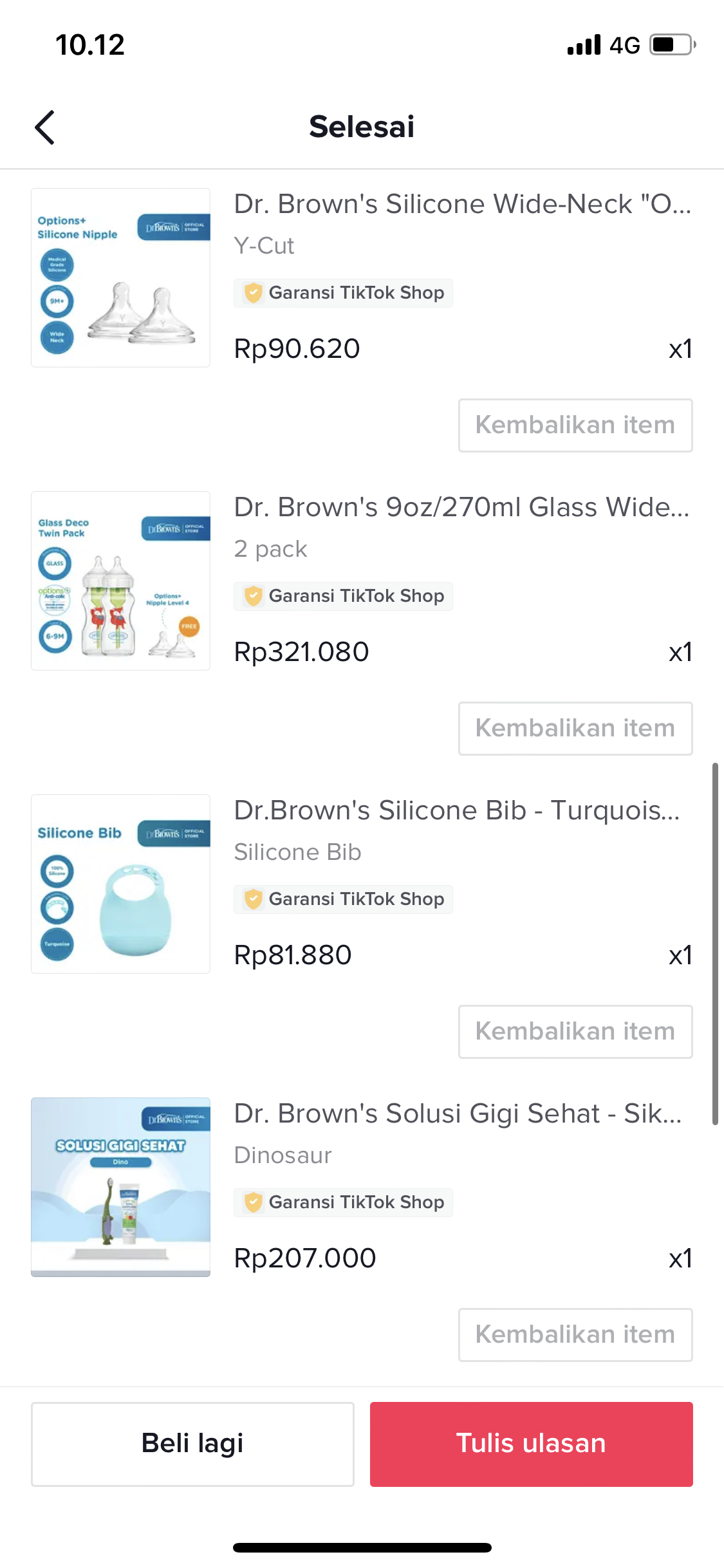Tap Beli lagi to buy again

click(x=192, y=1444)
